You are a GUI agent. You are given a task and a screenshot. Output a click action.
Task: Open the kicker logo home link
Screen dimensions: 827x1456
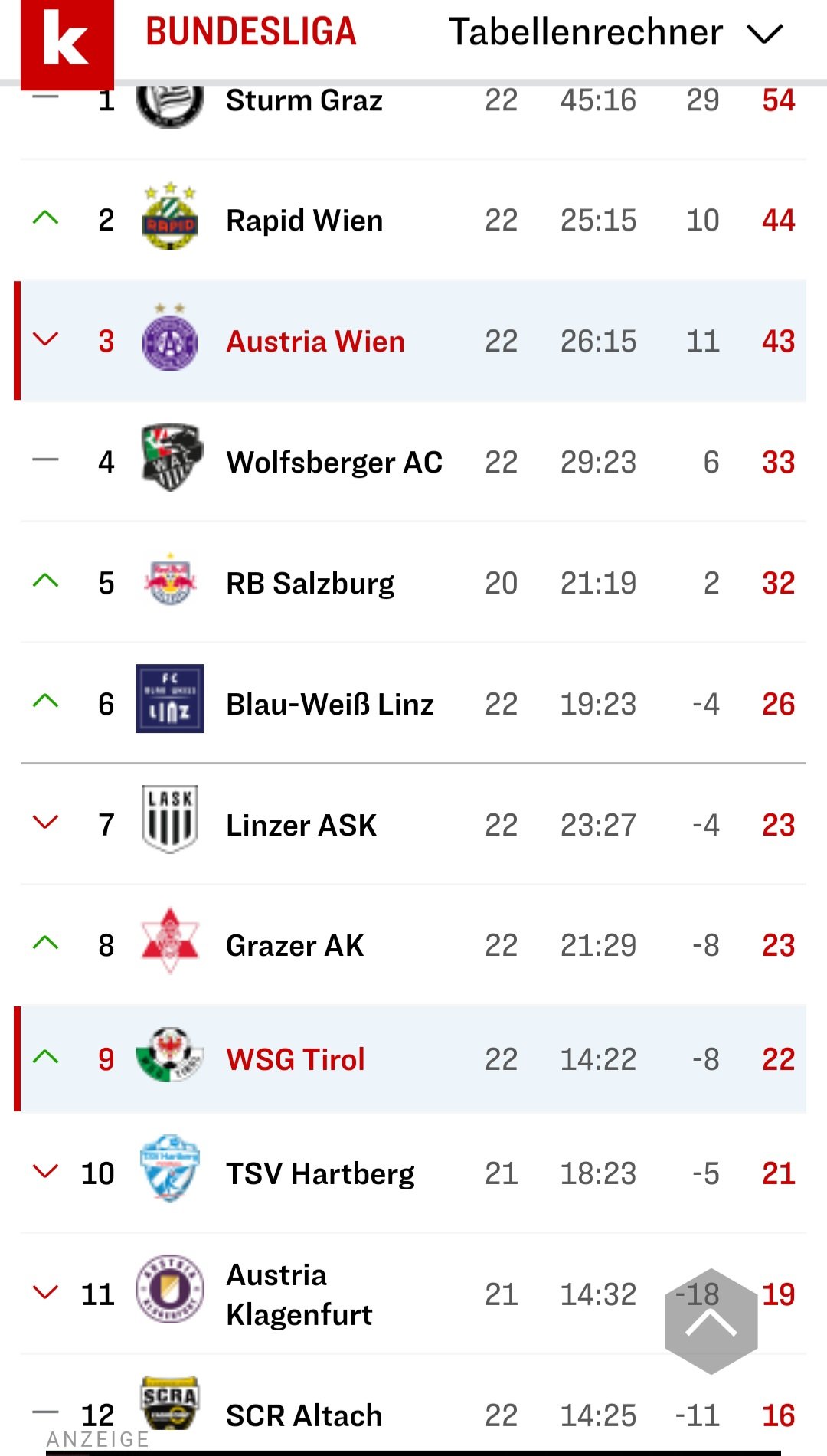pyautogui.click(x=67, y=44)
